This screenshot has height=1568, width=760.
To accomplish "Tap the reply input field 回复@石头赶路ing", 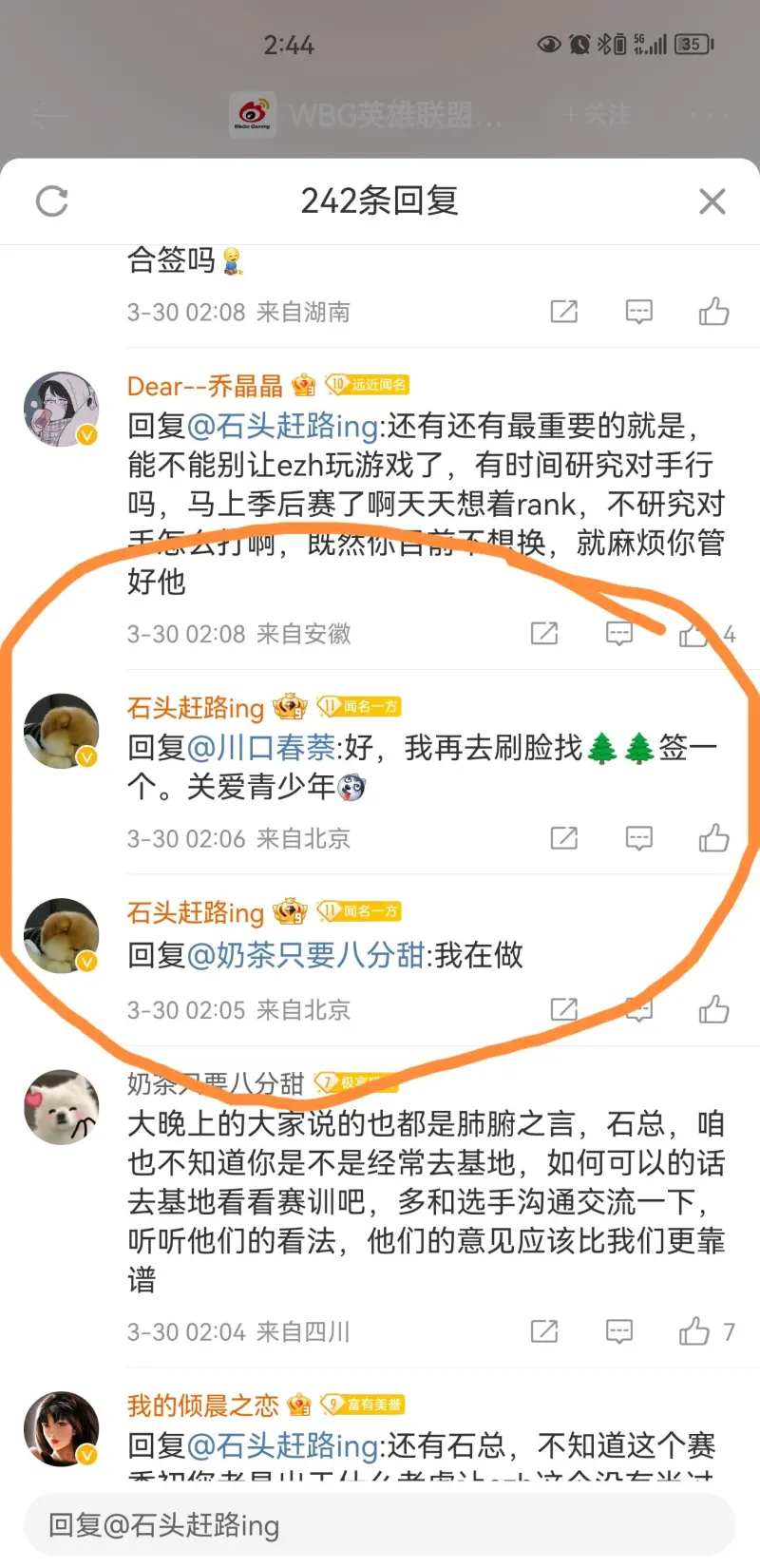I will click(x=380, y=1526).
